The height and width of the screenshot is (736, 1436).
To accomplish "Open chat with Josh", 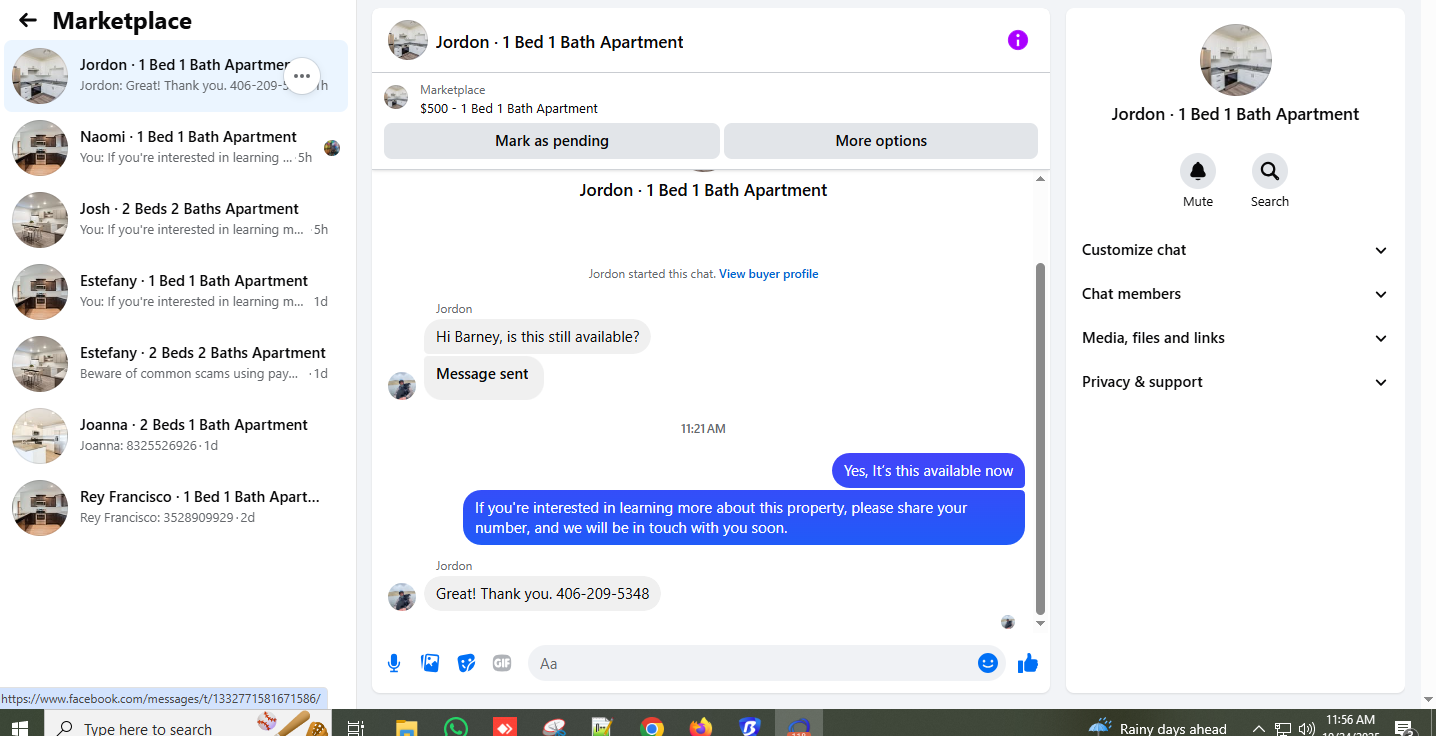I will pyautogui.click(x=176, y=220).
